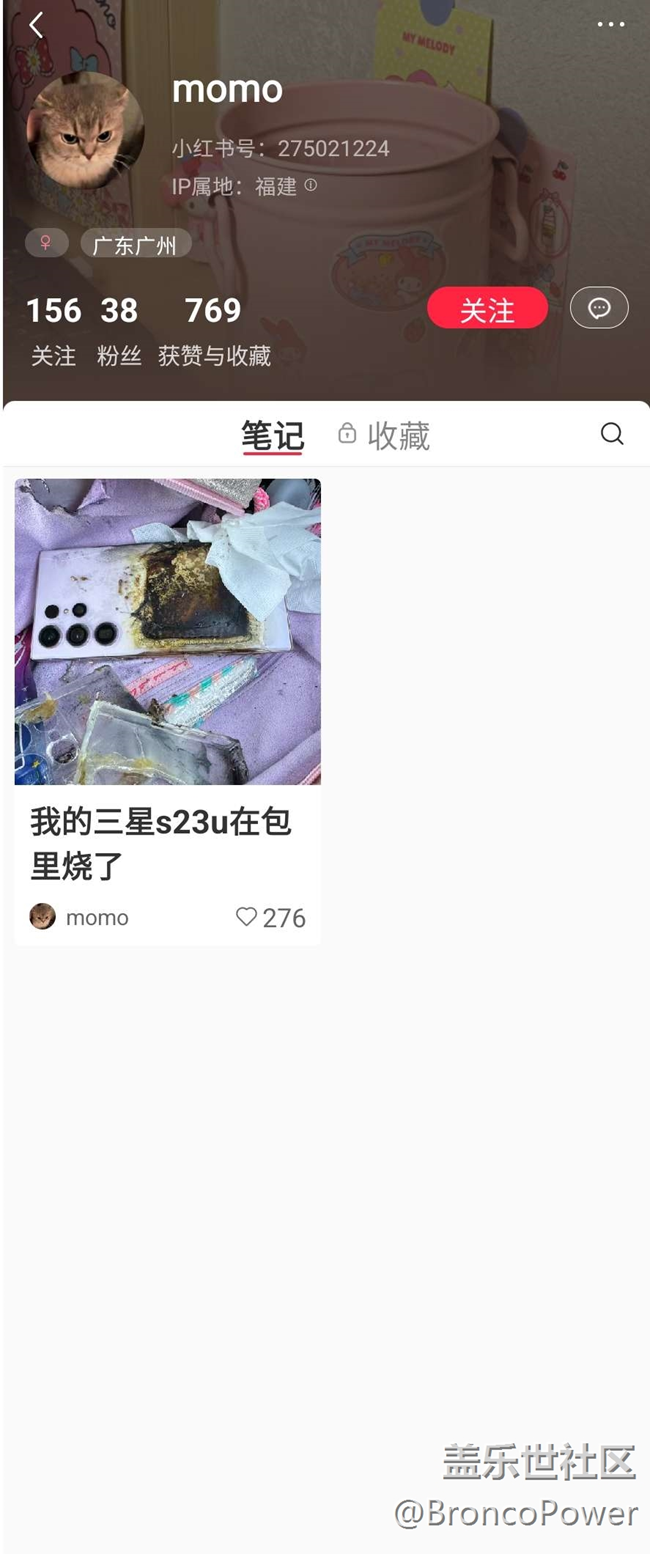Search this user's notes
Screen dimensions: 650x1554
coord(612,434)
